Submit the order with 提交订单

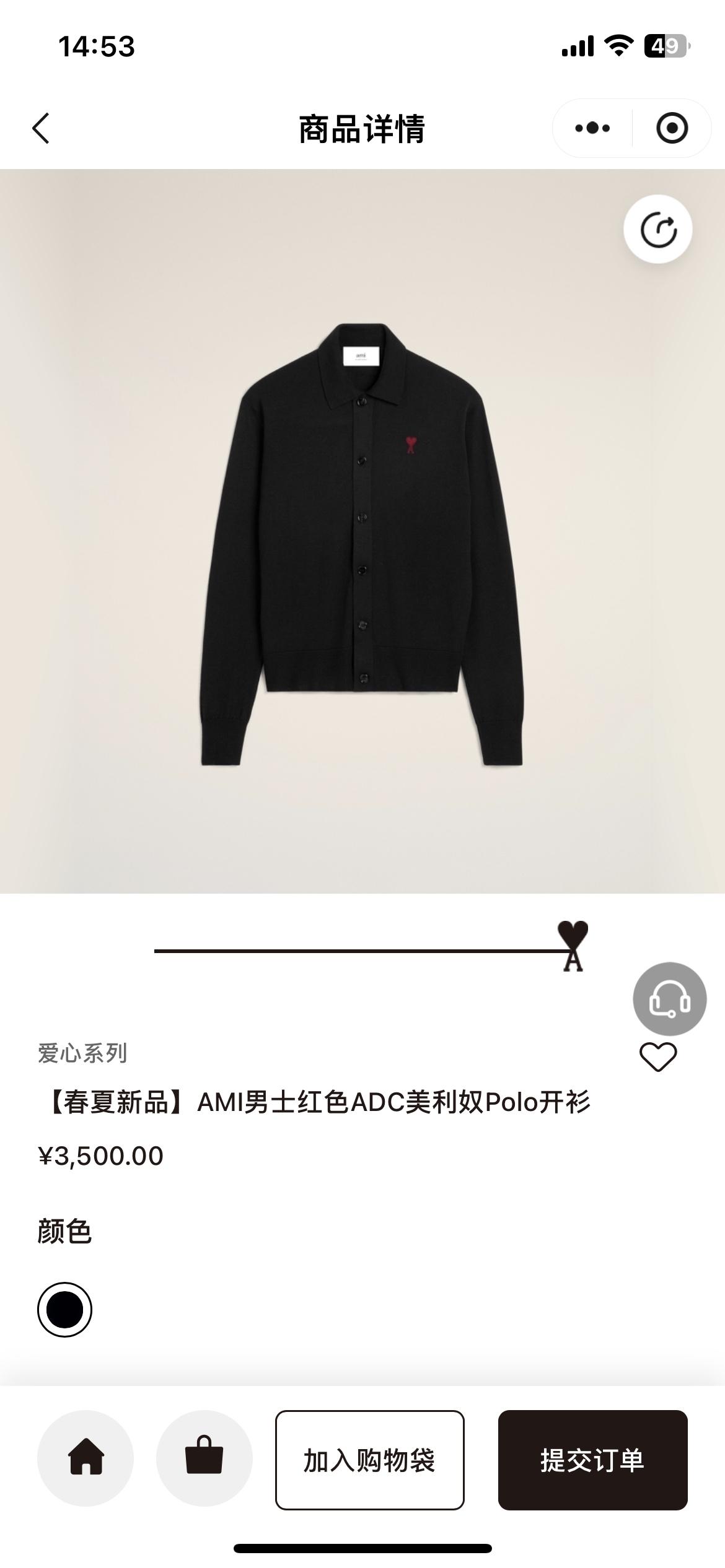point(592,1460)
